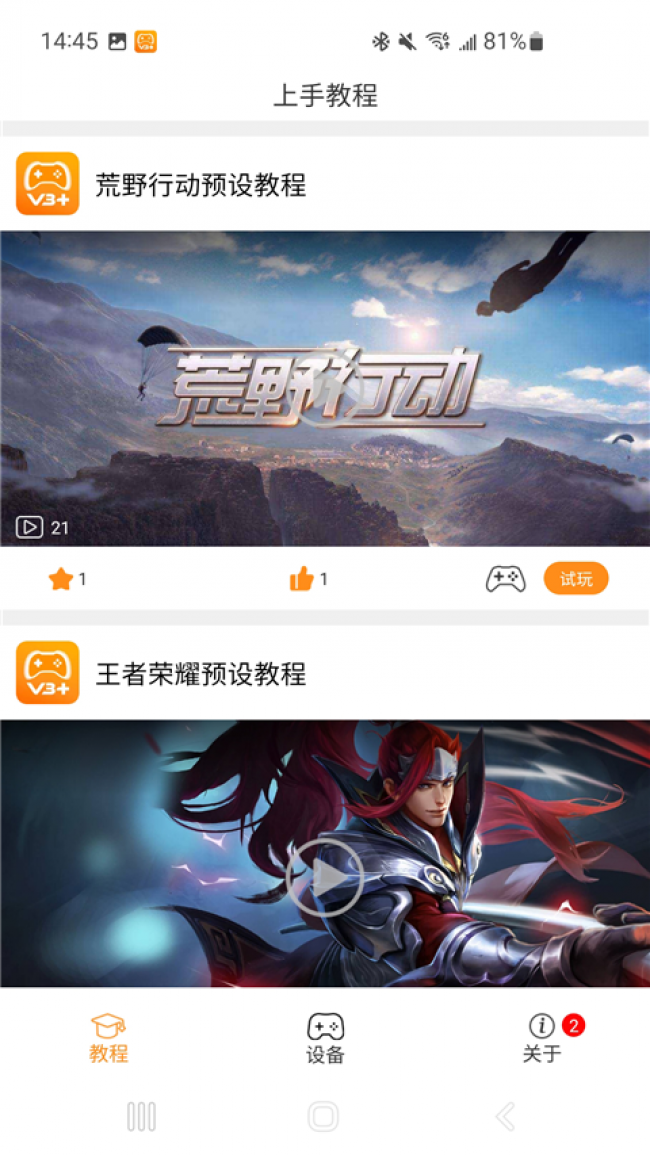Open the 荒野行动 tutorial video banner
Screen dimensions: 650x1155
click(325, 388)
